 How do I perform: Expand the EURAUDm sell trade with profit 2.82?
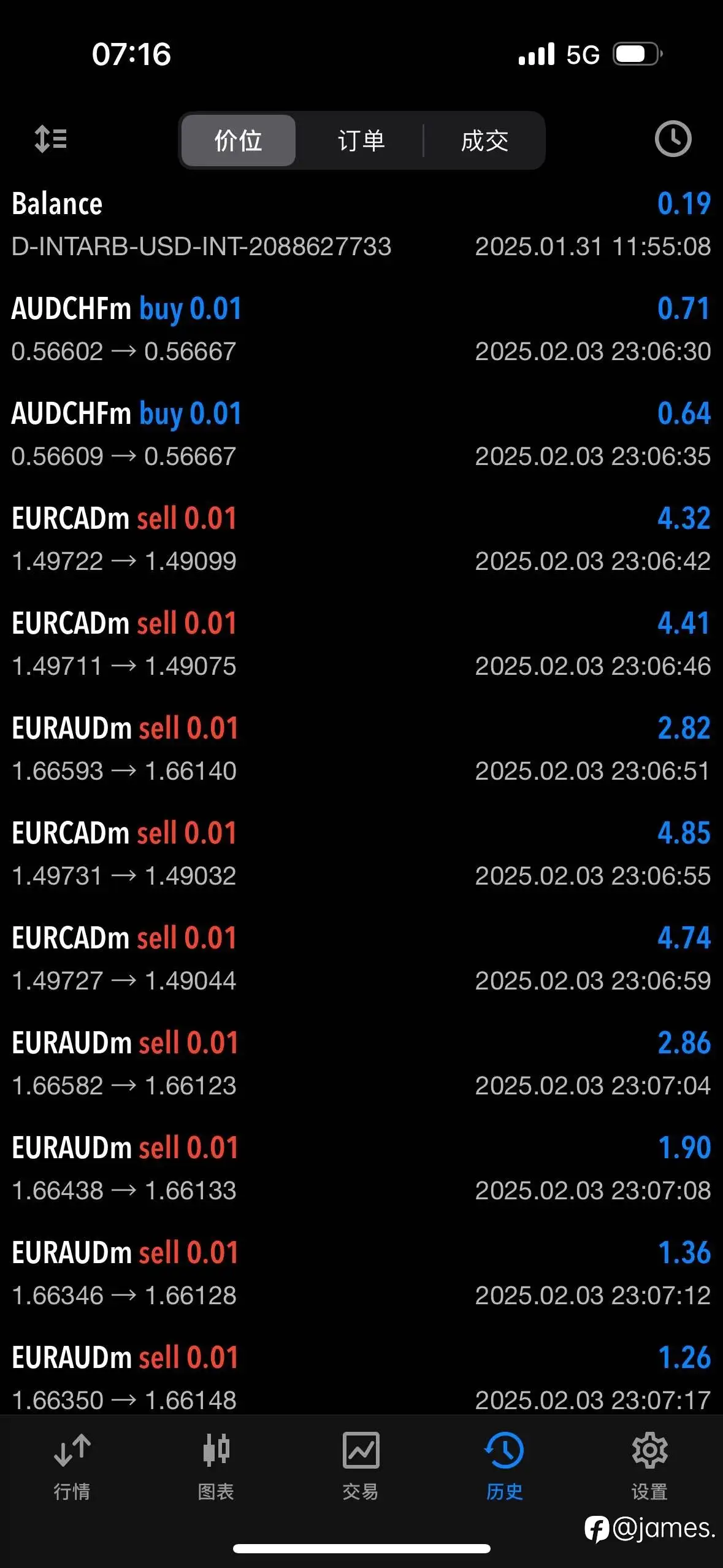(361, 749)
